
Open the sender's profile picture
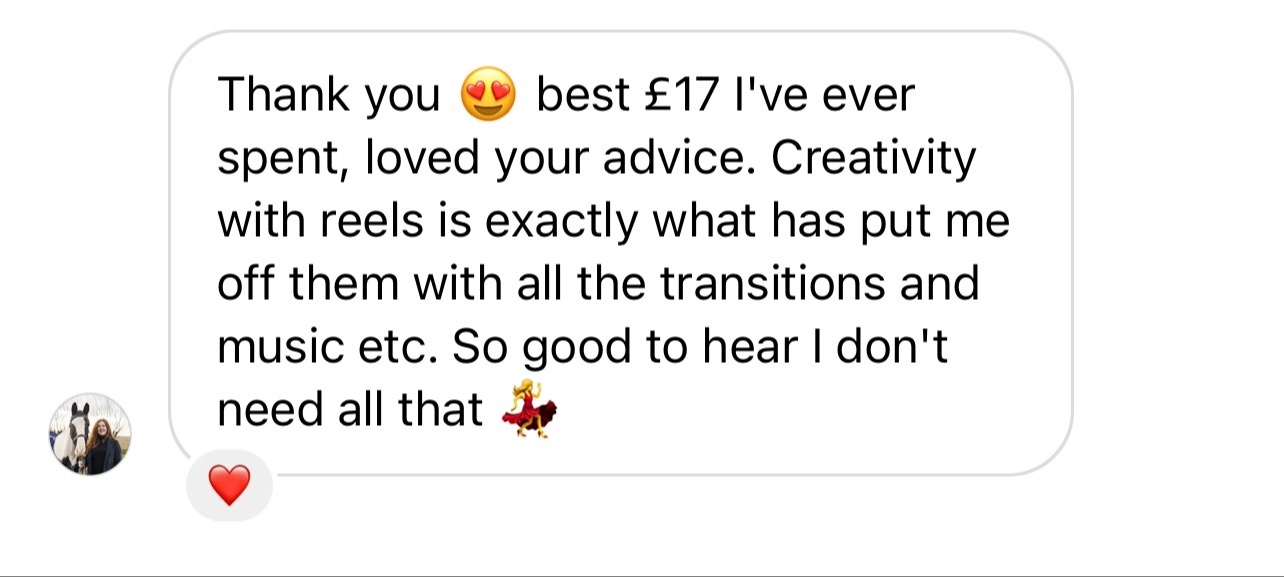pos(90,434)
